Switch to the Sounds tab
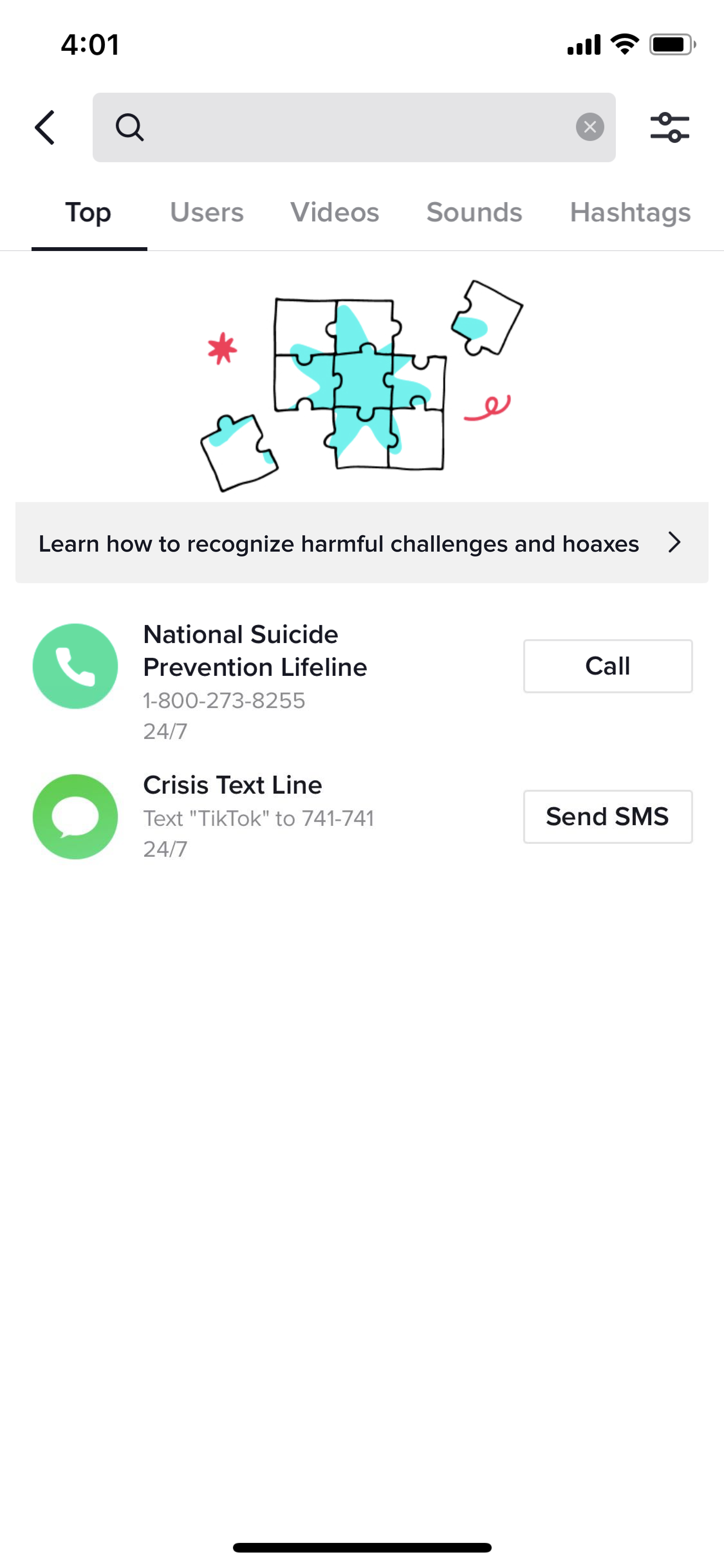Viewport: 724px width, 1568px height. (474, 212)
